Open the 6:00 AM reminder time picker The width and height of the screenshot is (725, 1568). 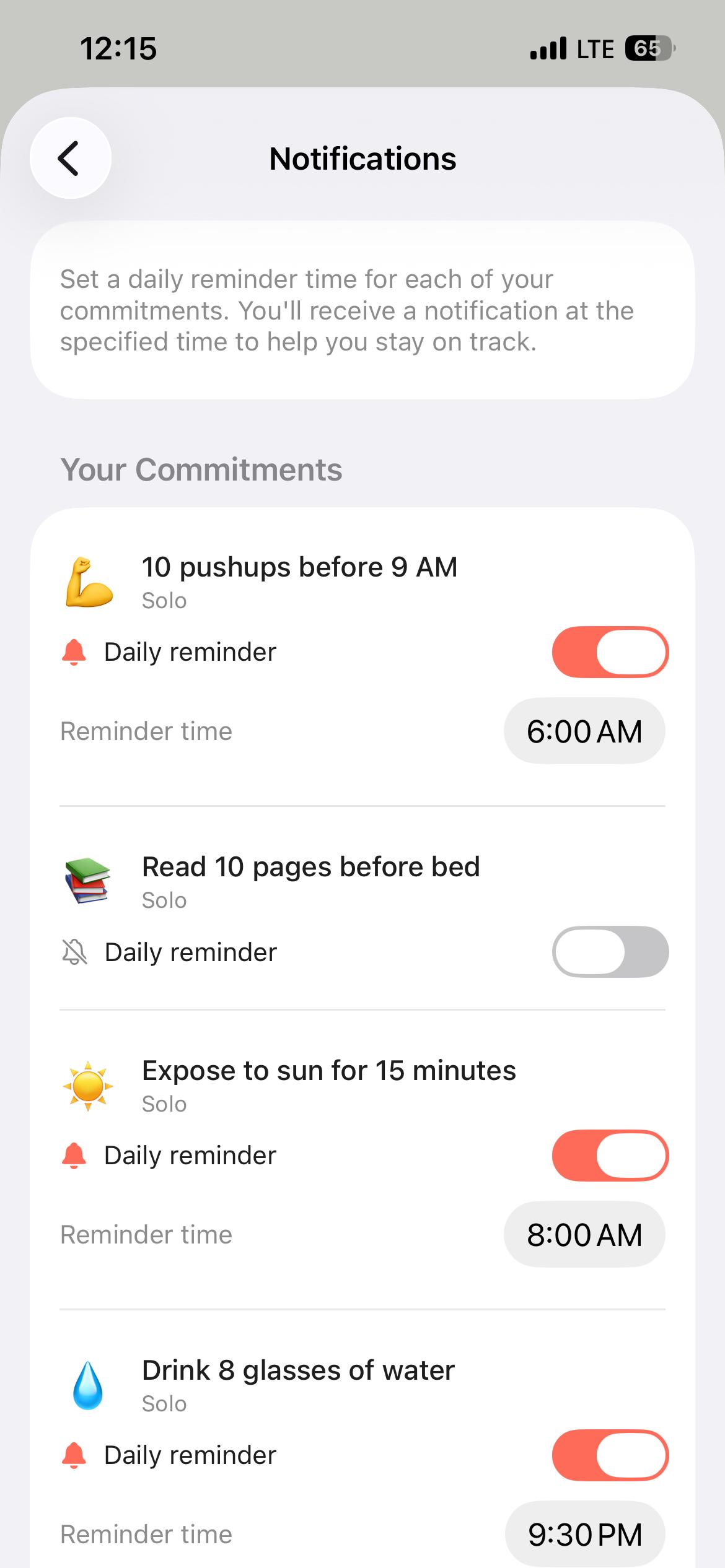pos(584,731)
